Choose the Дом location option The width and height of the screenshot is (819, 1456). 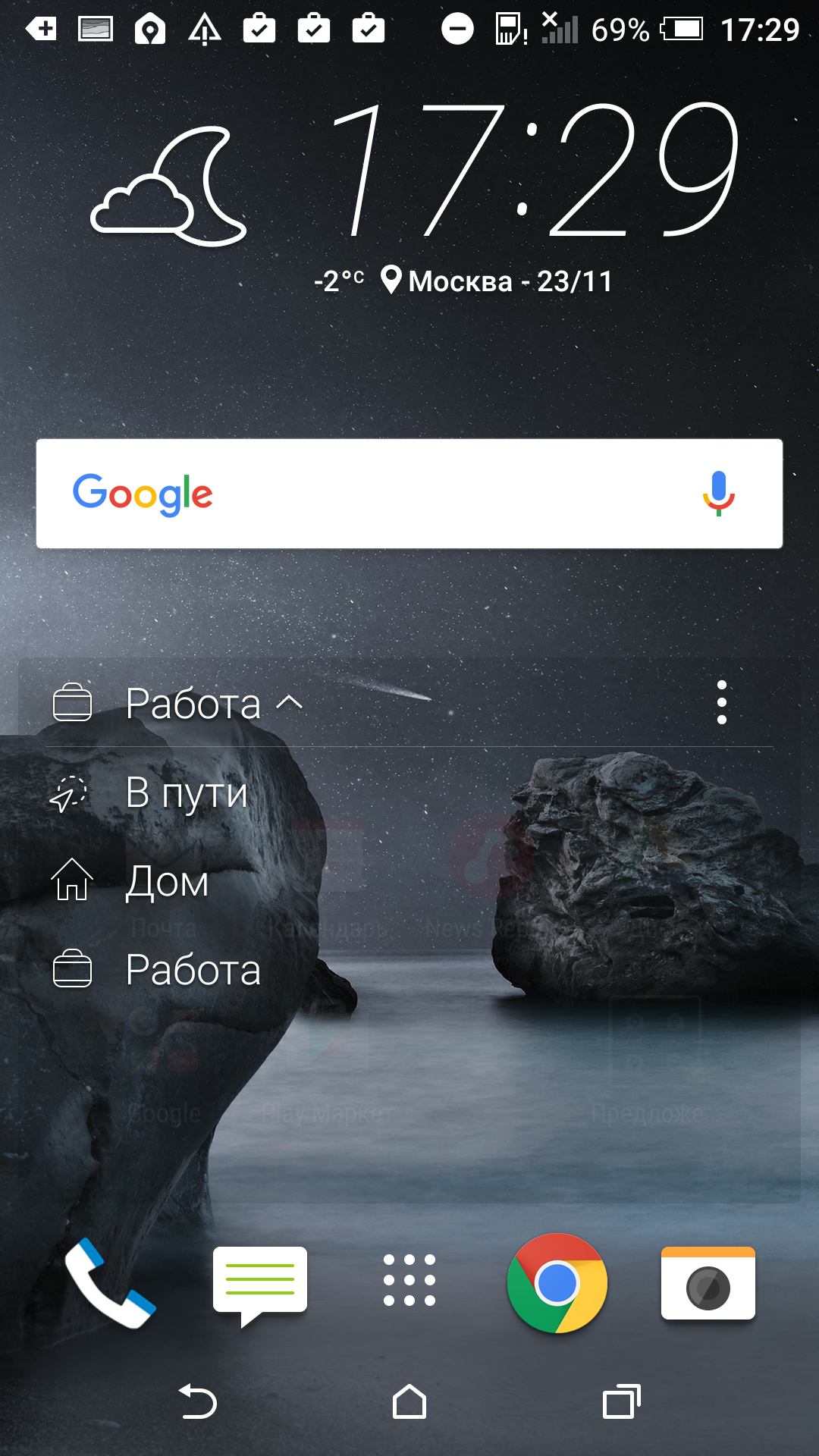[x=129, y=881]
